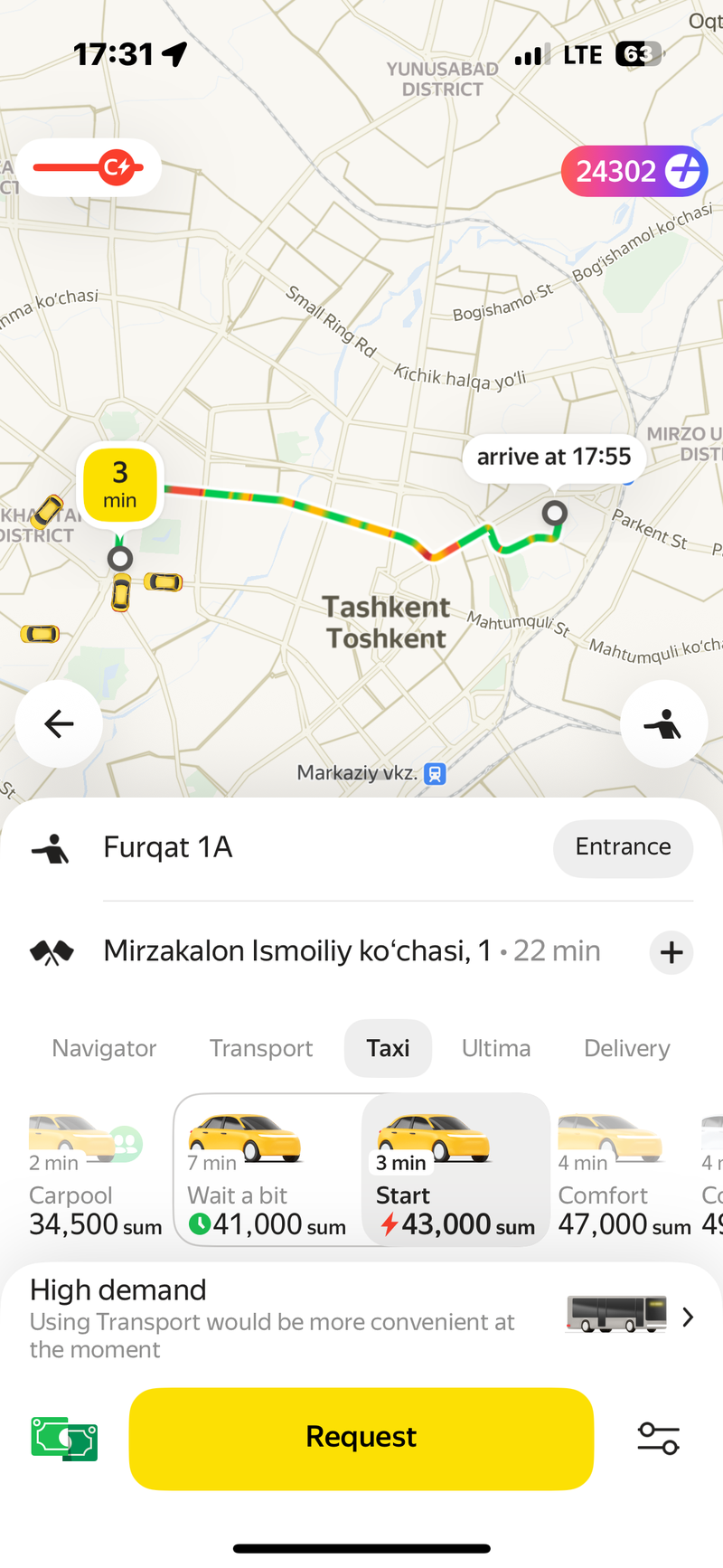Open ride options and preferences
Viewport: 723px width, 1568px height.
[x=658, y=1438]
